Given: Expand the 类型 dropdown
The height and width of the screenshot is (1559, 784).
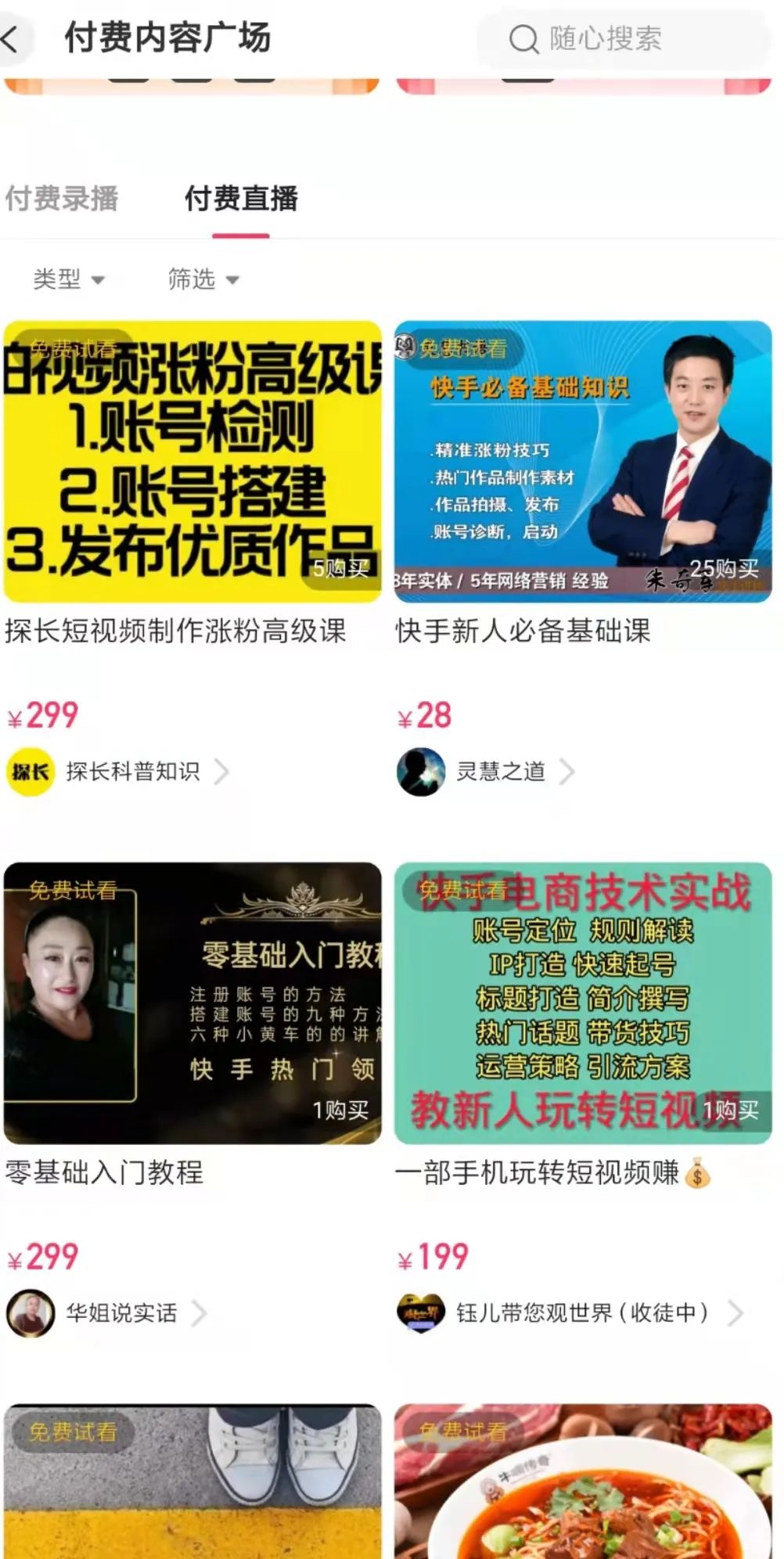Looking at the screenshot, I should pyautogui.click(x=68, y=279).
